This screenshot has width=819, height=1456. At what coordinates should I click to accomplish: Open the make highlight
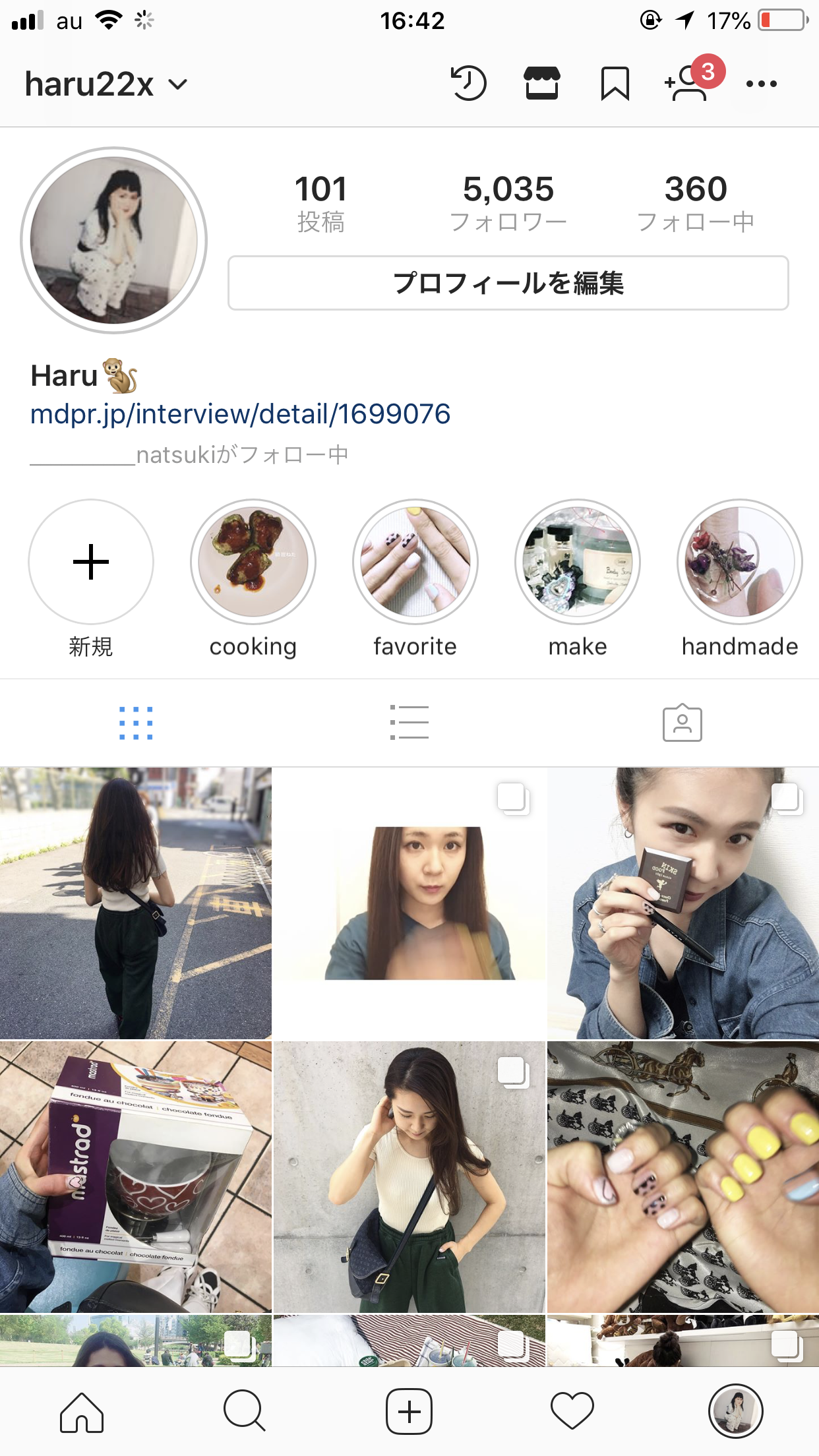[578, 562]
